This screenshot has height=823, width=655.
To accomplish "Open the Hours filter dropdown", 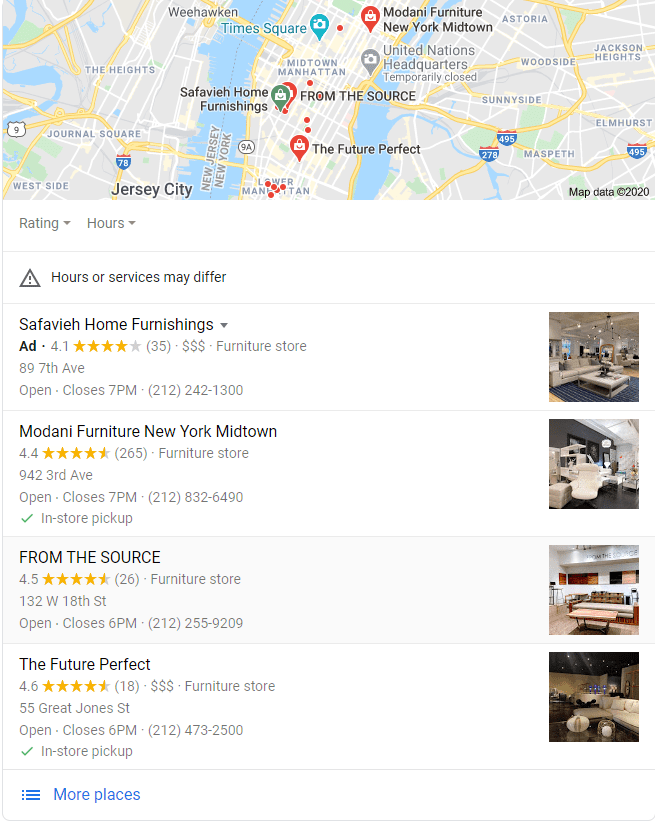I will point(110,224).
